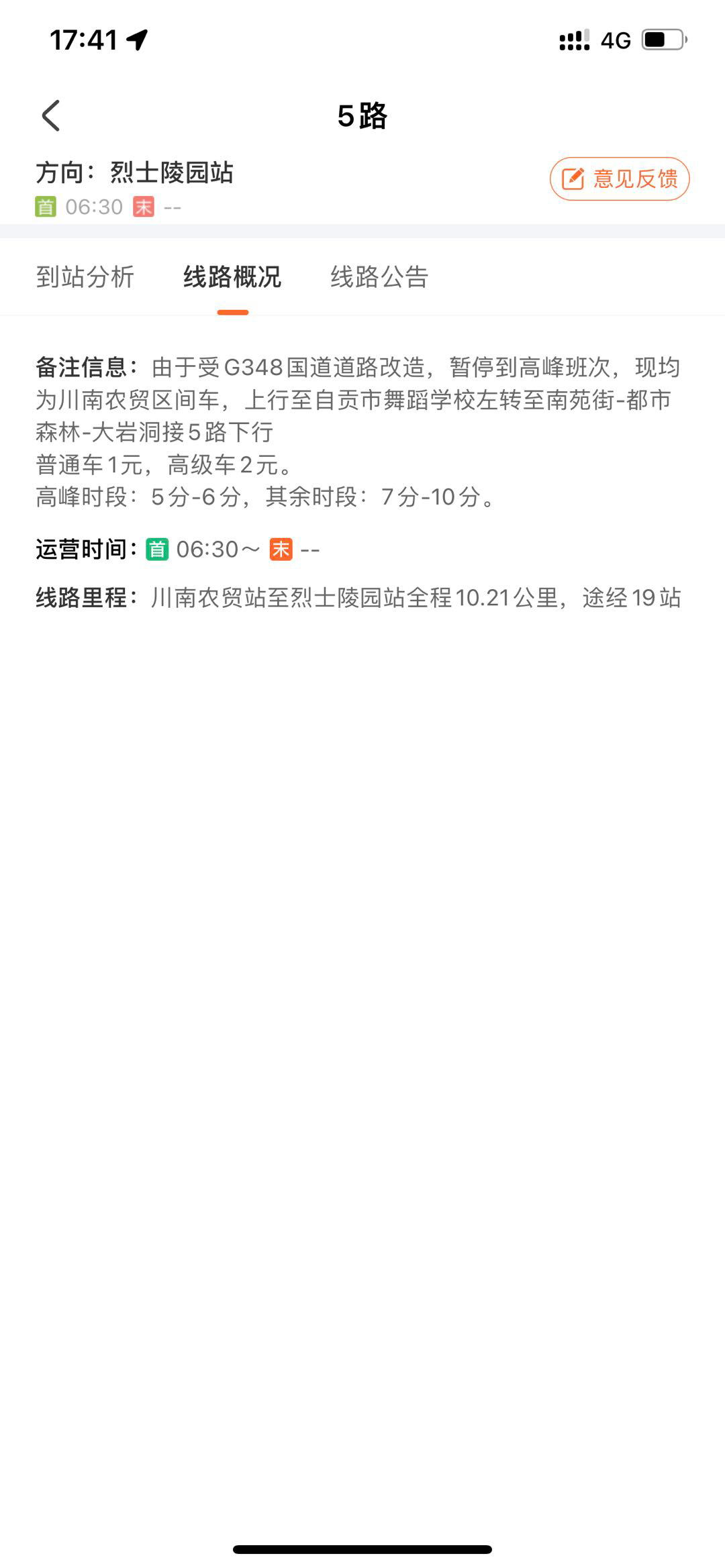Open the 意见反馈 feedback button
The width and height of the screenshot is (725, 1568).
620,179
